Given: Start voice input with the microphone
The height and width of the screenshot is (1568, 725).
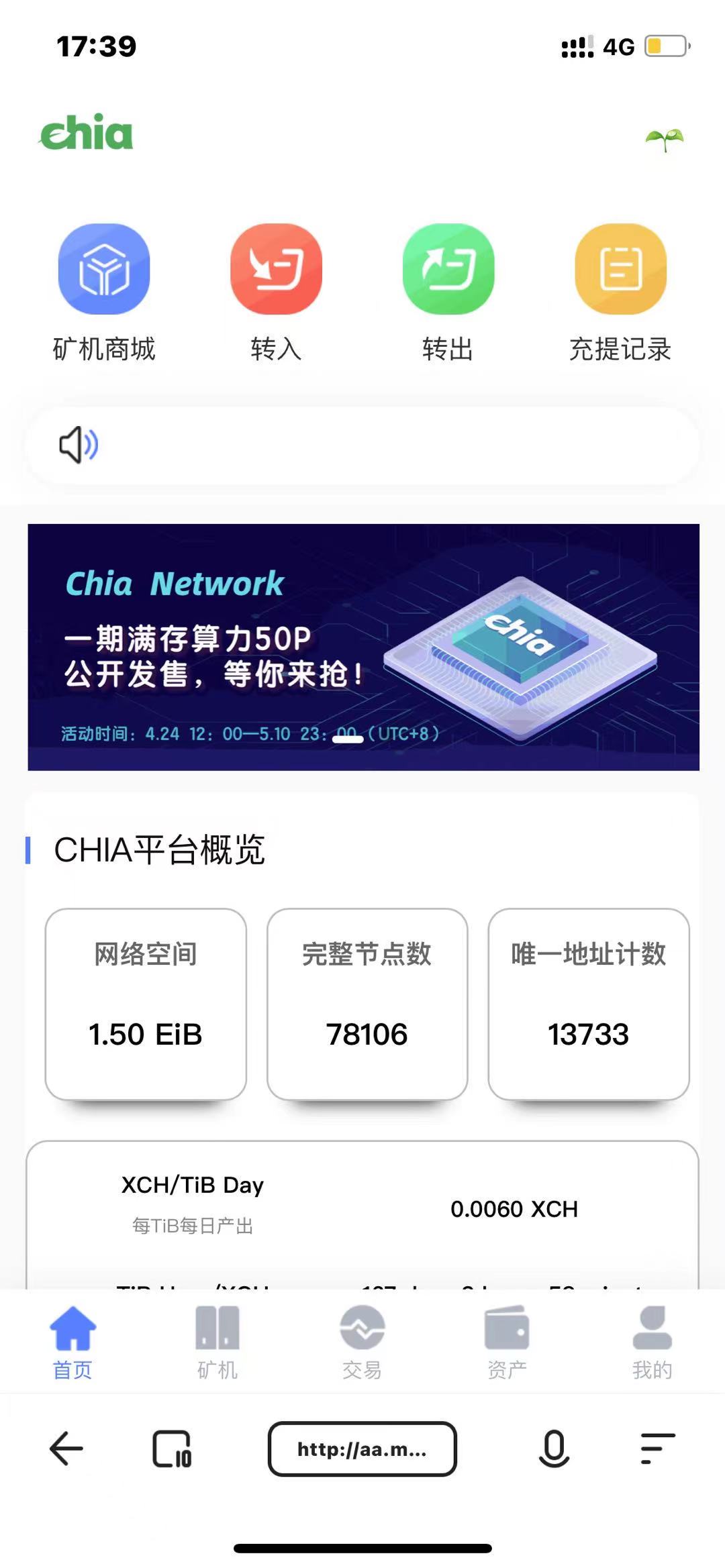Looking at the screenshot, I should 554,1449.
